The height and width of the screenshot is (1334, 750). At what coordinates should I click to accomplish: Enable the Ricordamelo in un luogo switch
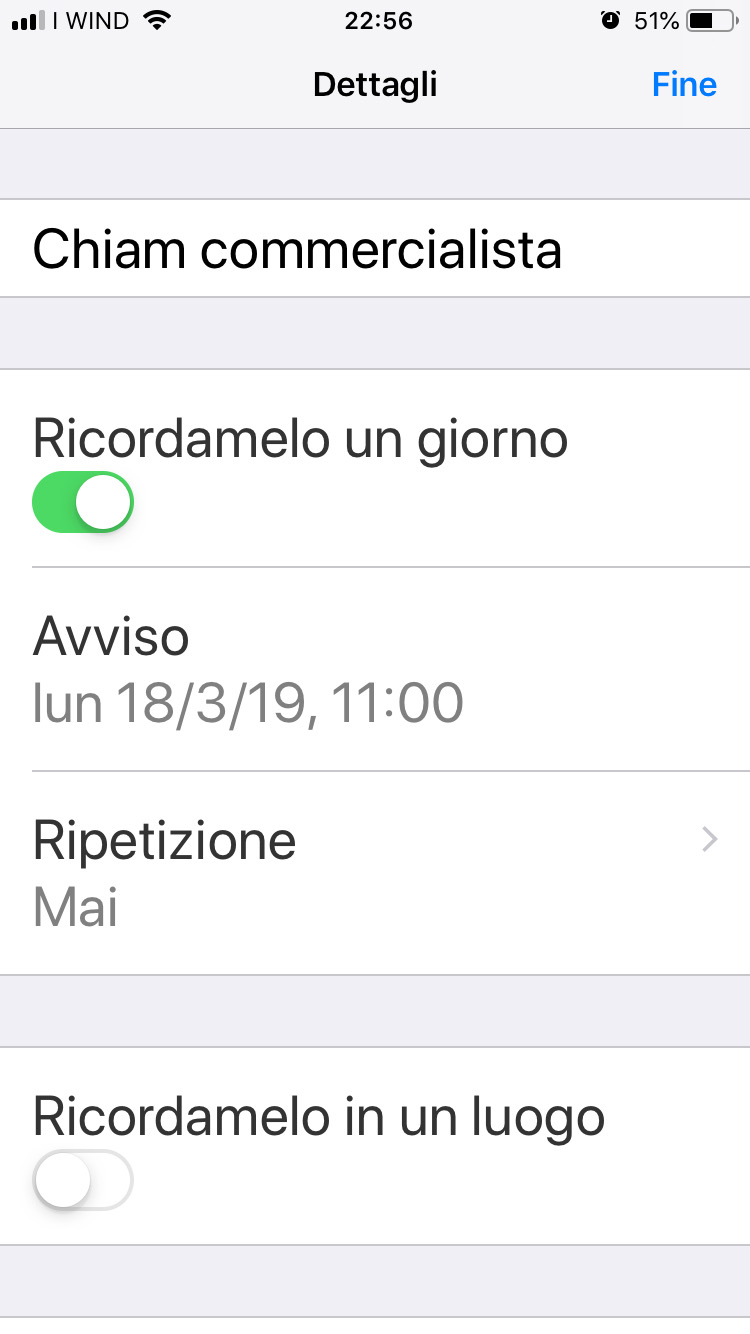coord(83,1180)
